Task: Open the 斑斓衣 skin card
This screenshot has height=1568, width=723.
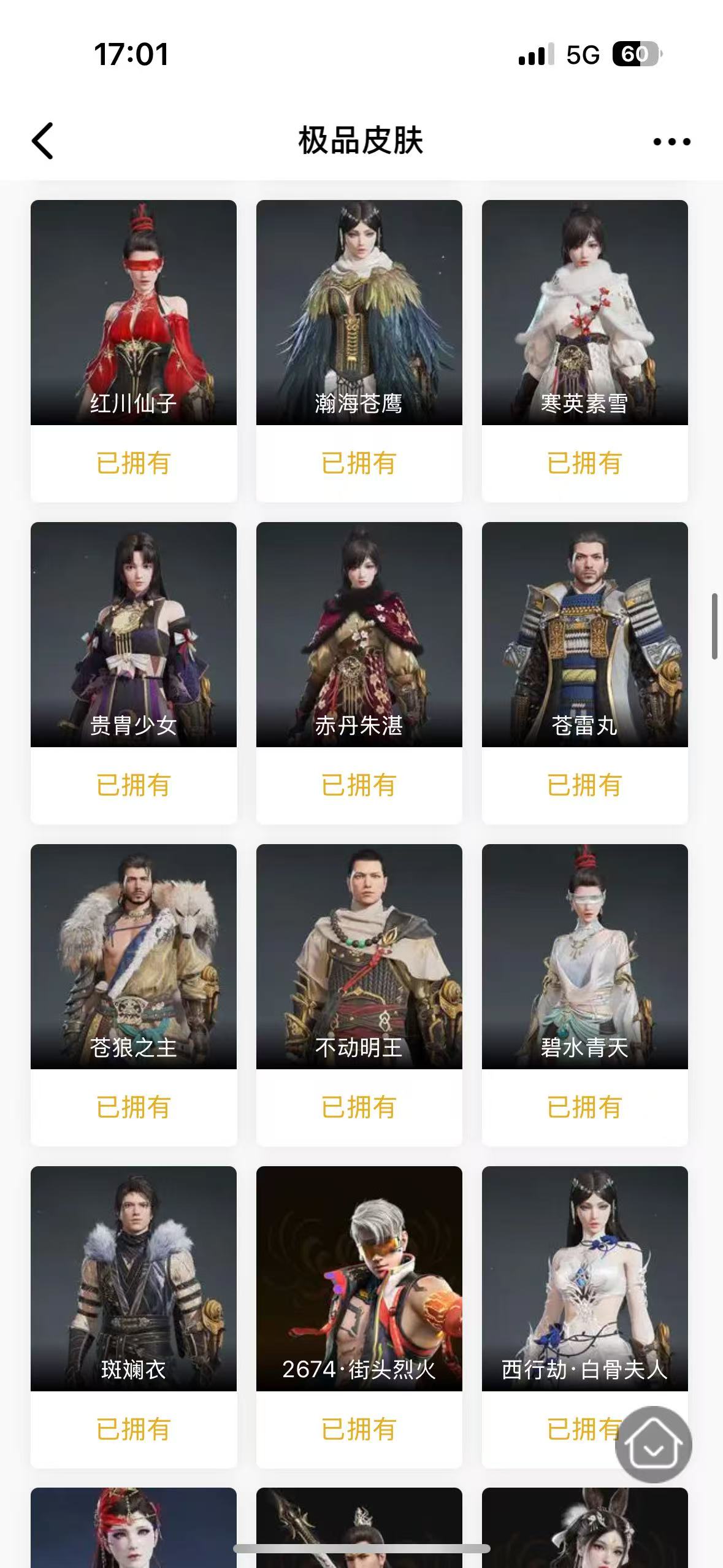Action: [x=134, y=1279]
